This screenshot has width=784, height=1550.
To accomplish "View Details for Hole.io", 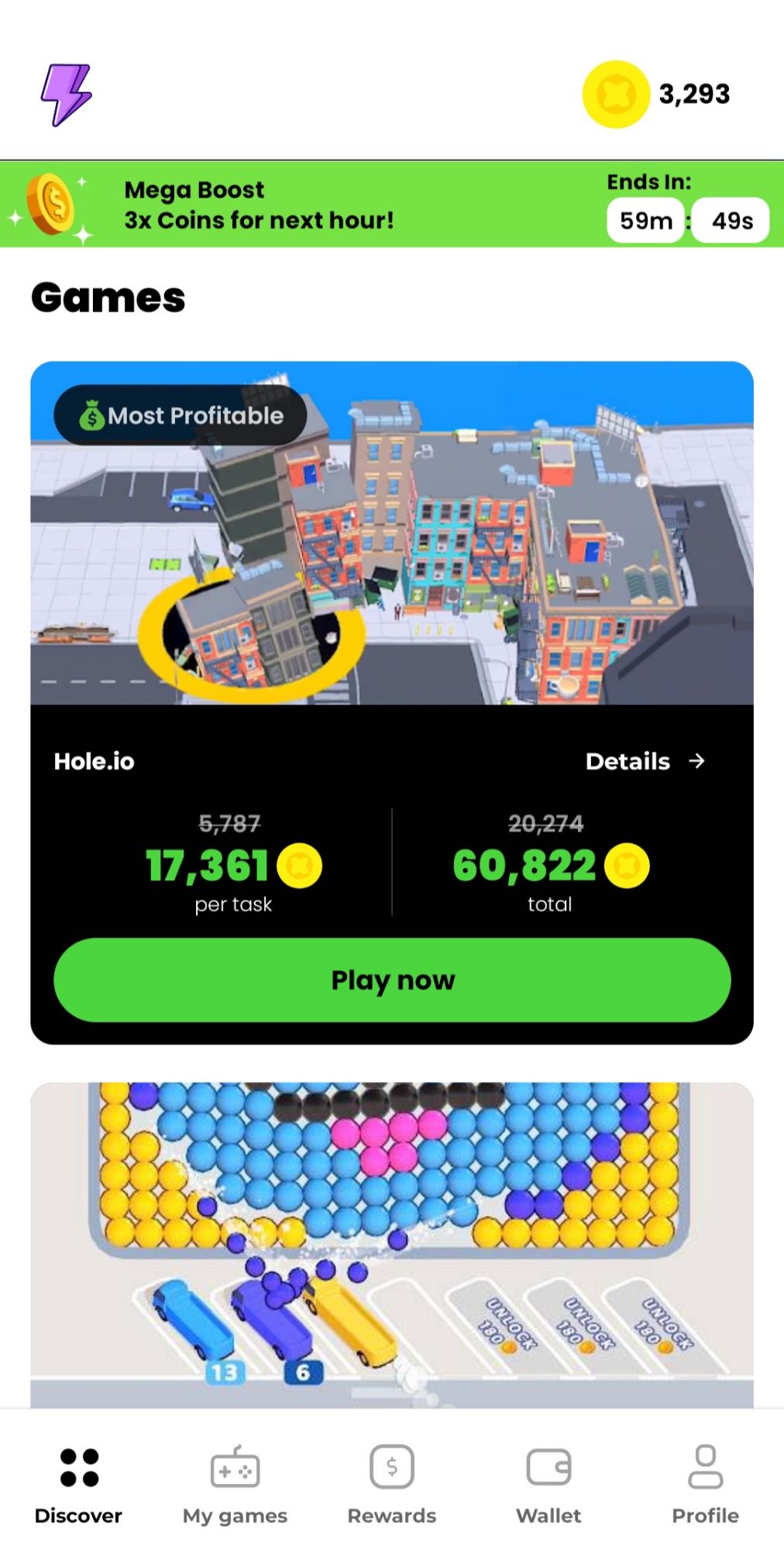I will coord(645,761).
